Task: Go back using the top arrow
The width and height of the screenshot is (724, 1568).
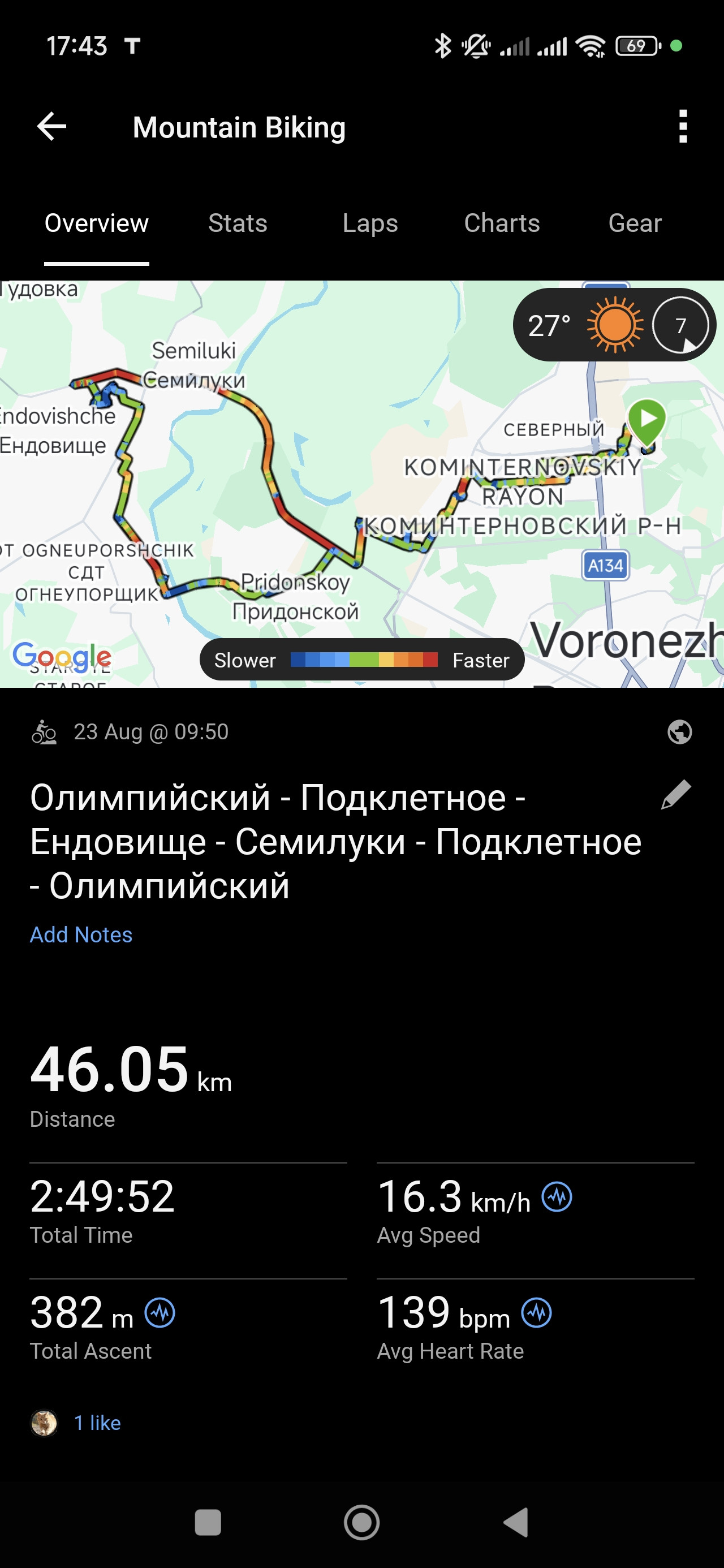Action: pos(52,127)
